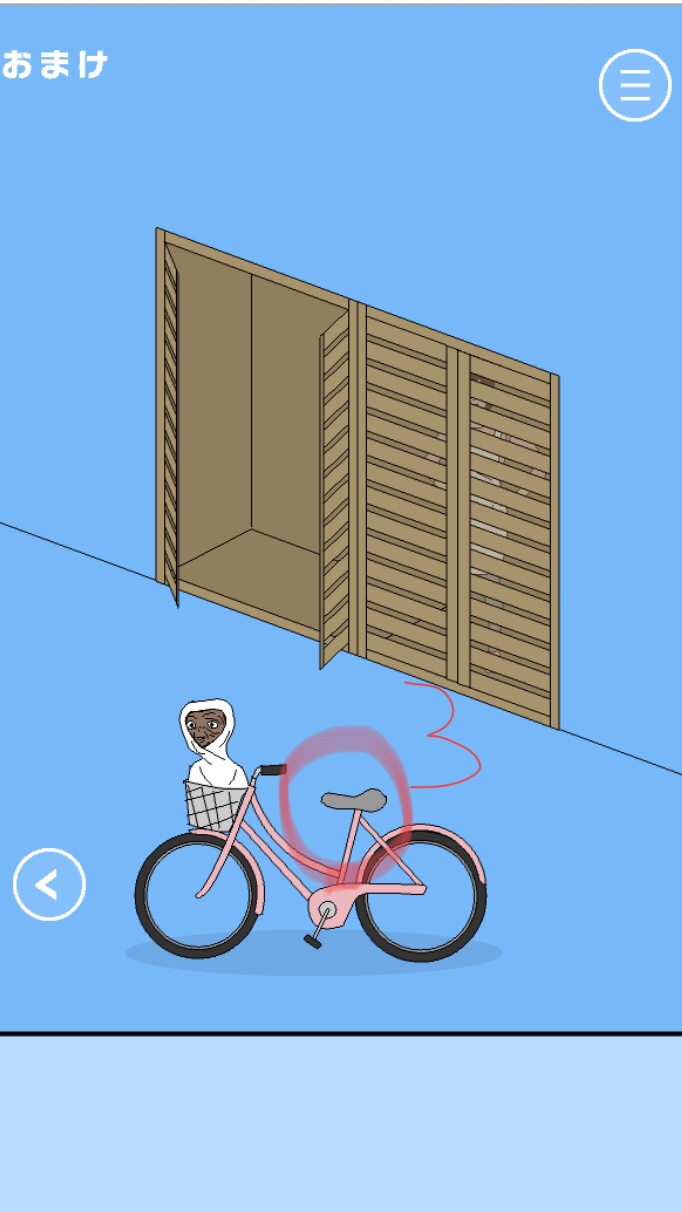Open the hamburger menu
The image size is (682, 1212).
[x=635, y=85]
